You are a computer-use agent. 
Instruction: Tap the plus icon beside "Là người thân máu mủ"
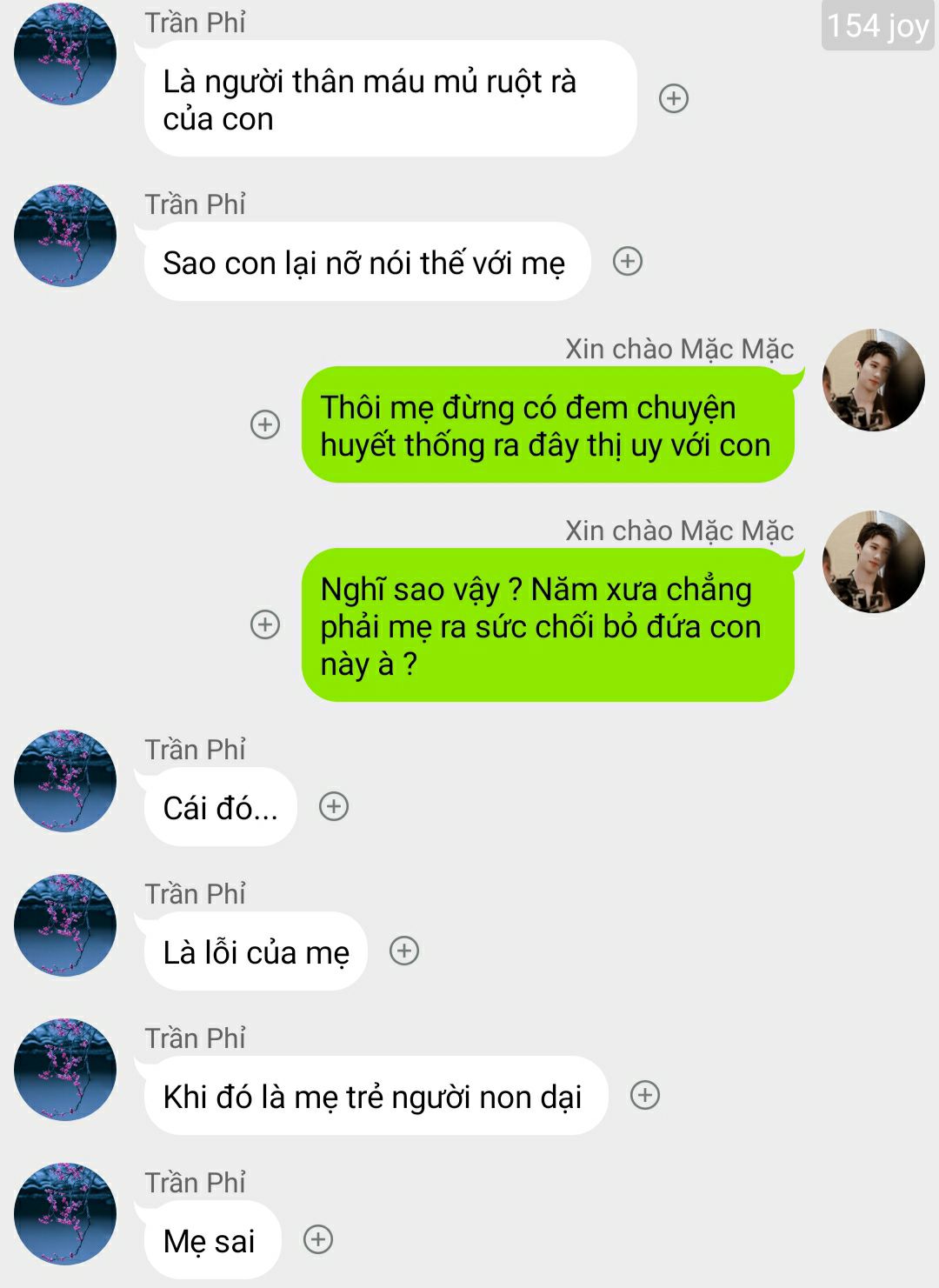[x=674, y=98]
